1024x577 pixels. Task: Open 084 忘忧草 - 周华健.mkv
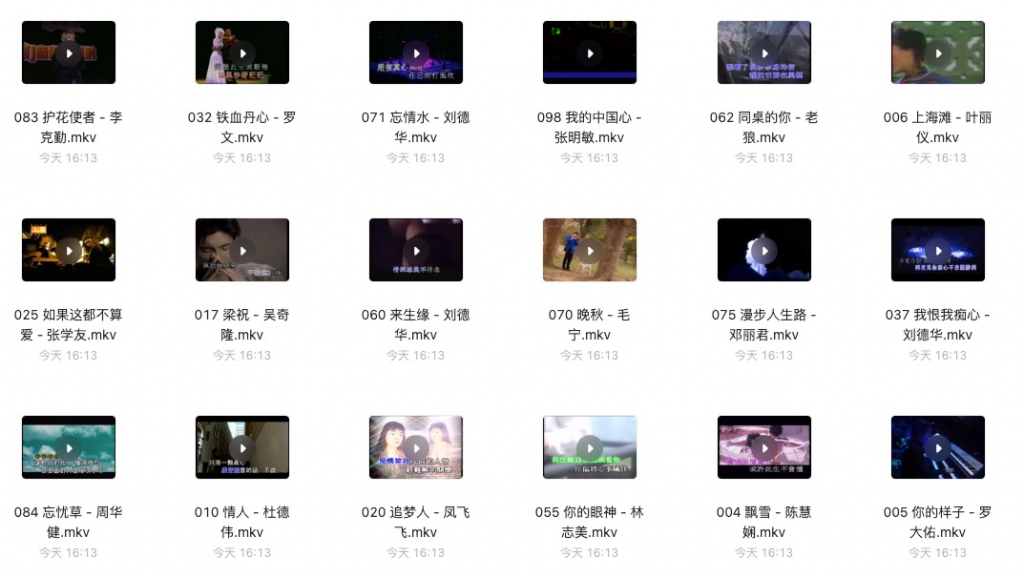click(x=68, y=448)
